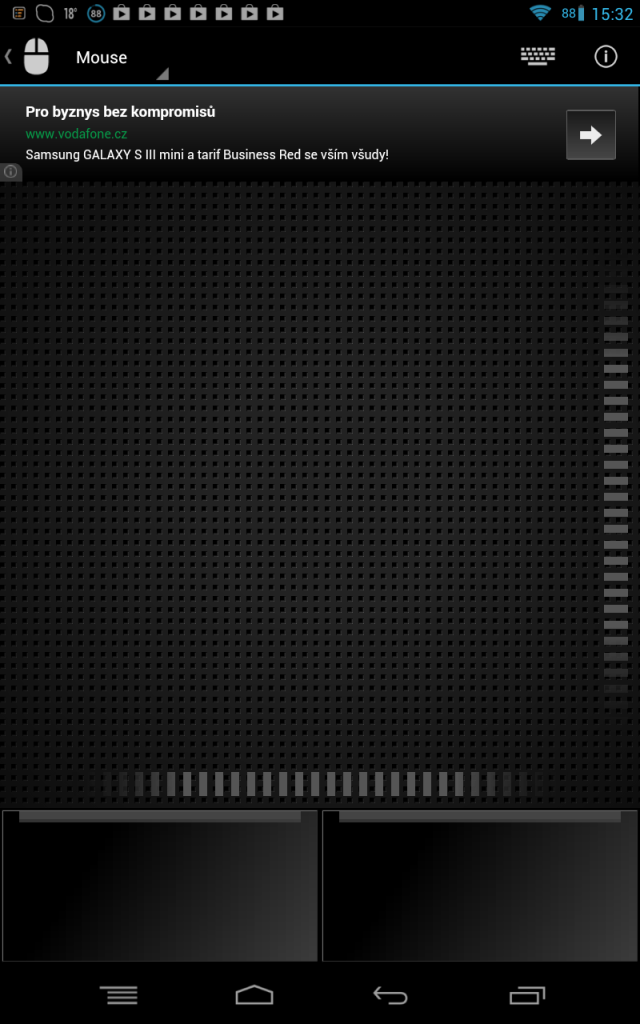Open the info icon in the app bar
The width and height of the screenshot is (640, 1024).
(x=606, y=57)
